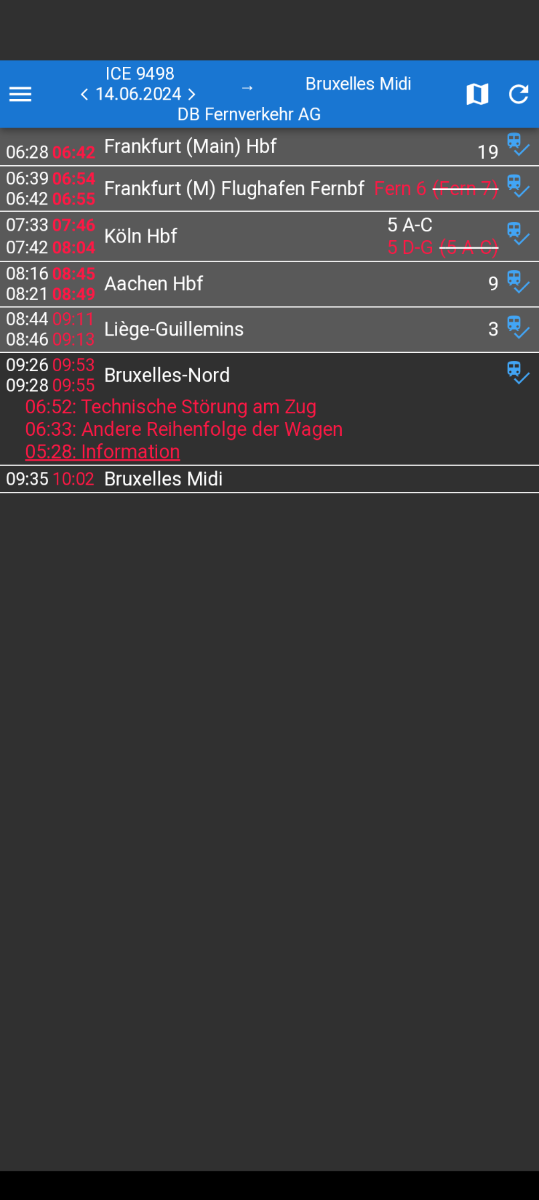Image resolution: width=539 pixels, height=1200 pixels.
Task: Open the 05:28 Information link
Action: (x=102, y=451)
